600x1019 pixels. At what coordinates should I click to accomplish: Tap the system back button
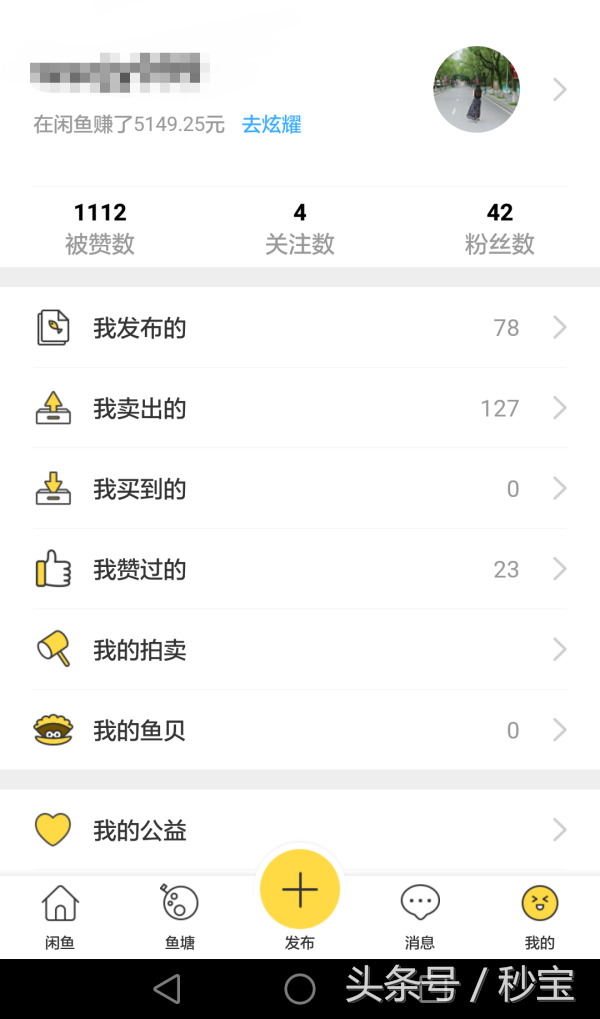(167, 989)
